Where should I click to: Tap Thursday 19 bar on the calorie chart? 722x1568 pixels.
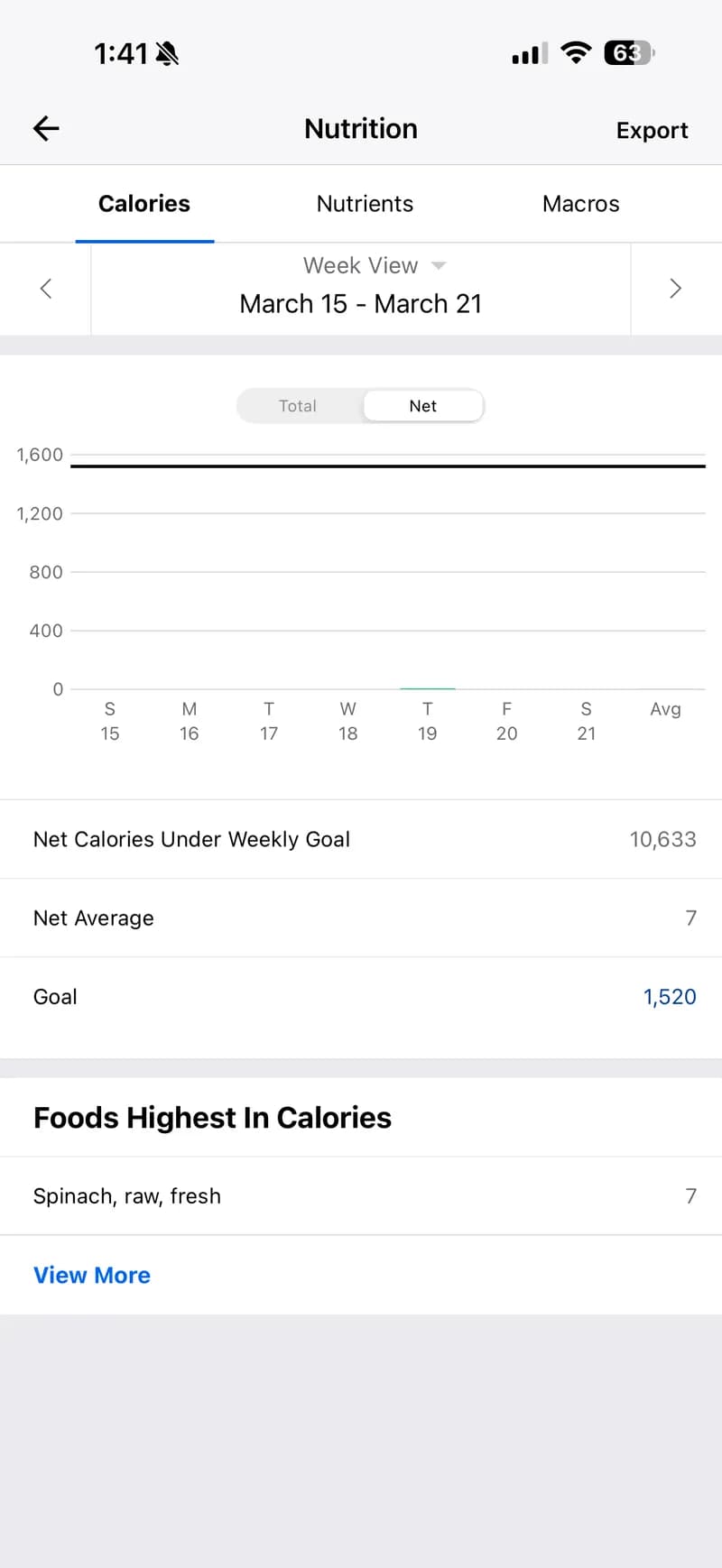[427, 686]
